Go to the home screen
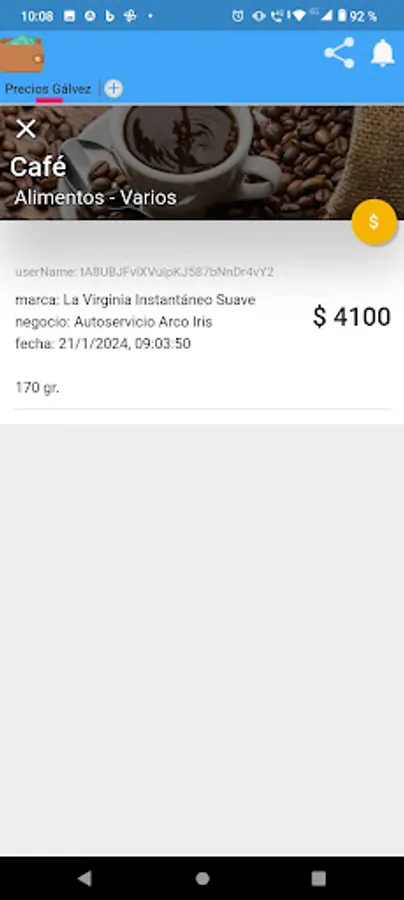Screen dimensions: 404x900 point(202,878)
